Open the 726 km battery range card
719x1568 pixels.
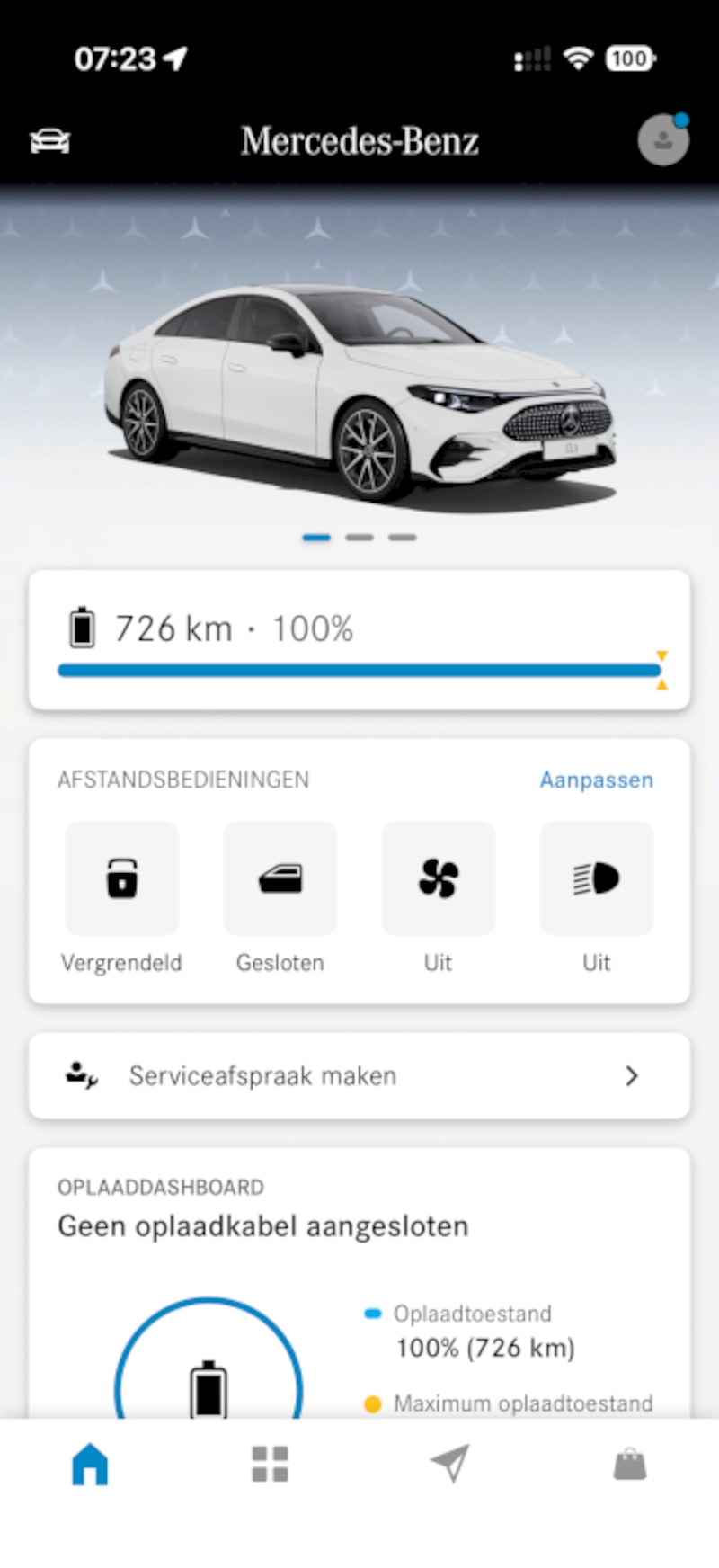coord(359,639)
